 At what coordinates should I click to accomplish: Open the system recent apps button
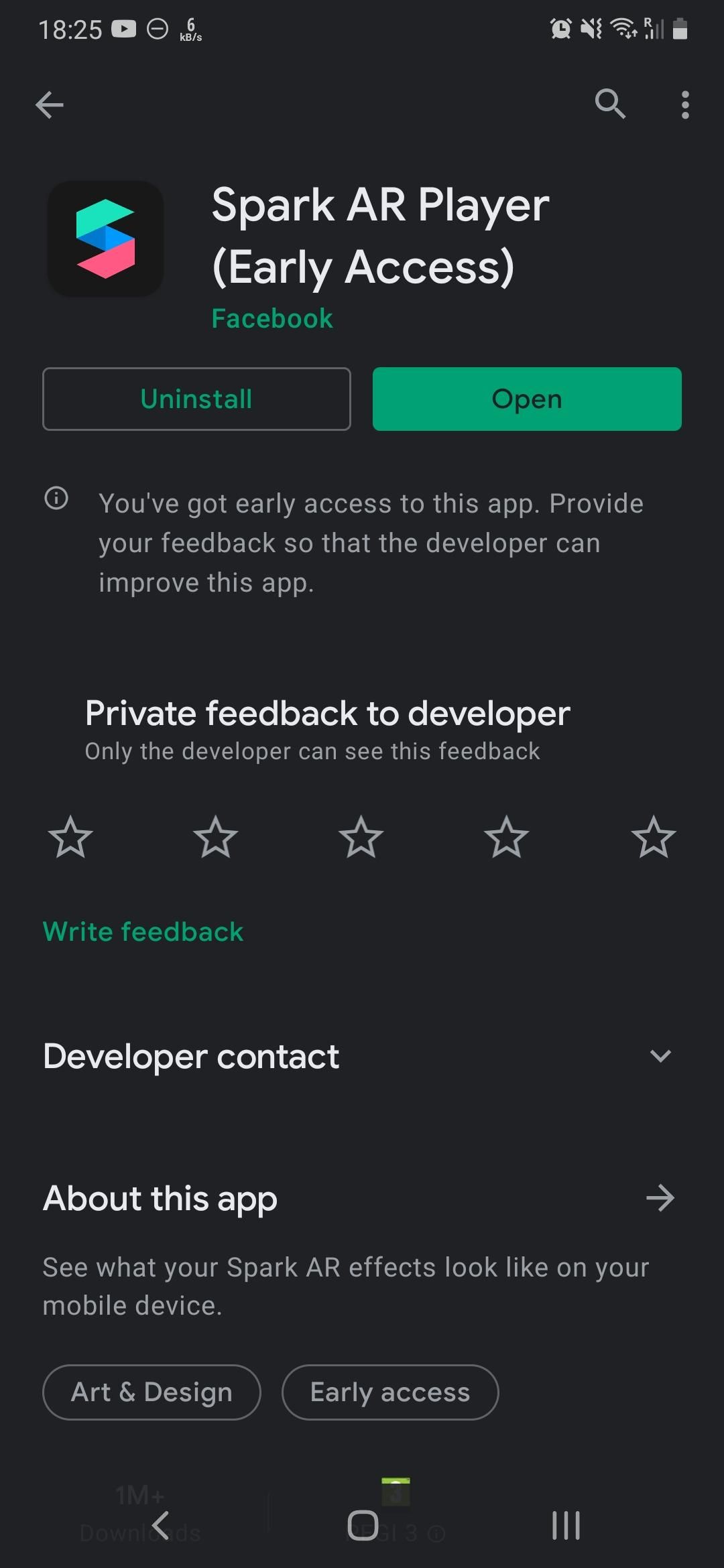566,1526
